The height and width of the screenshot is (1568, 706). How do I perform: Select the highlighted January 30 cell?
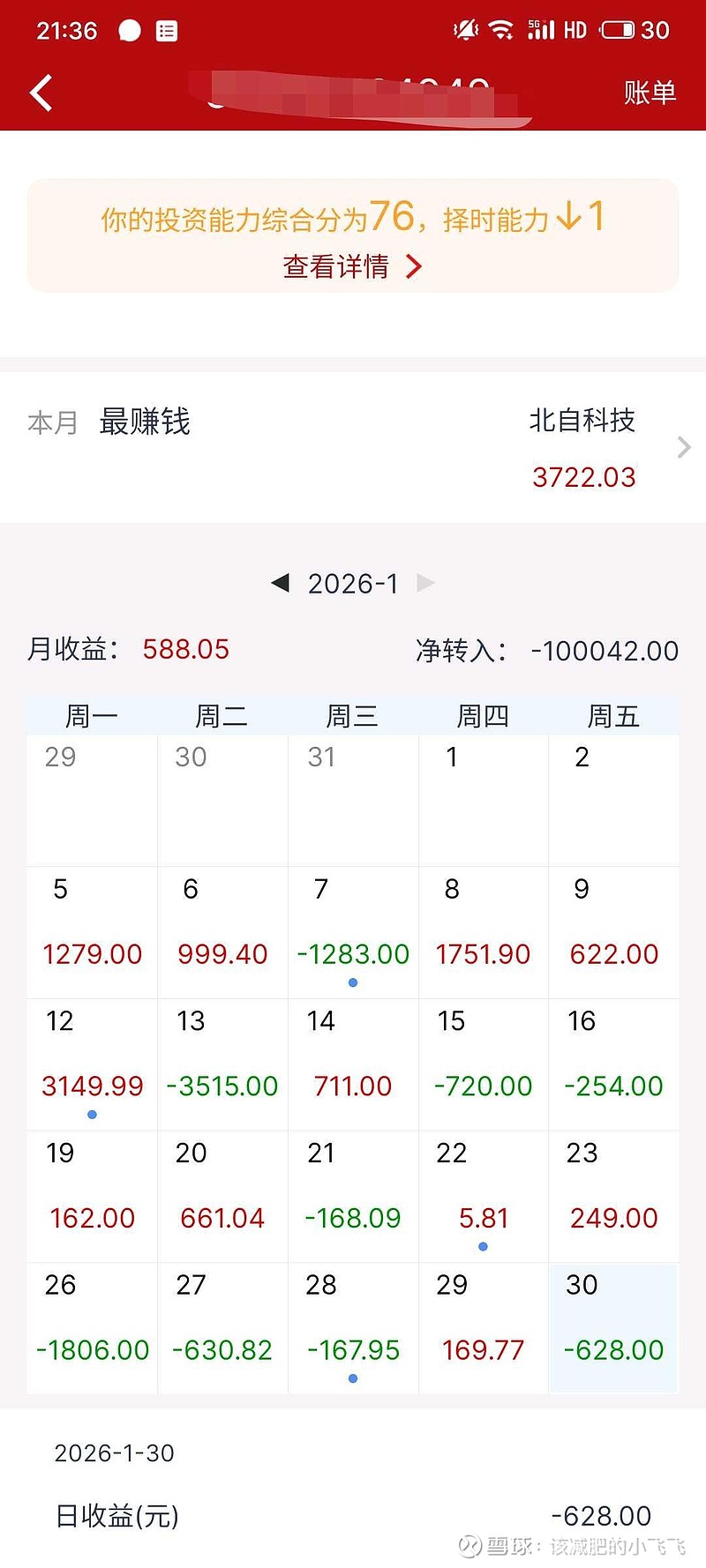[613, 1327]
